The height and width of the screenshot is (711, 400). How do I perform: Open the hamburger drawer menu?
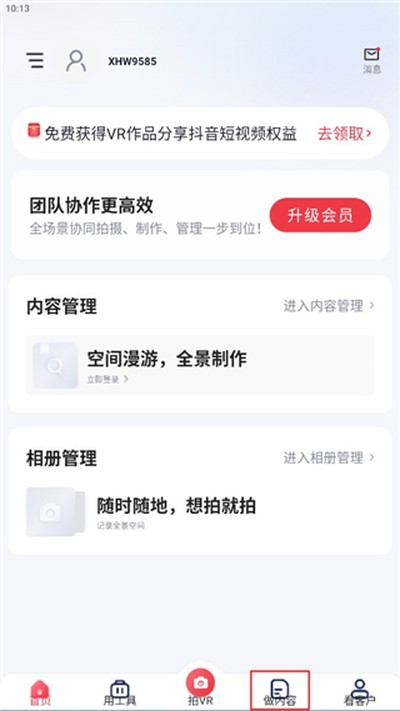(x=35, y=60)
